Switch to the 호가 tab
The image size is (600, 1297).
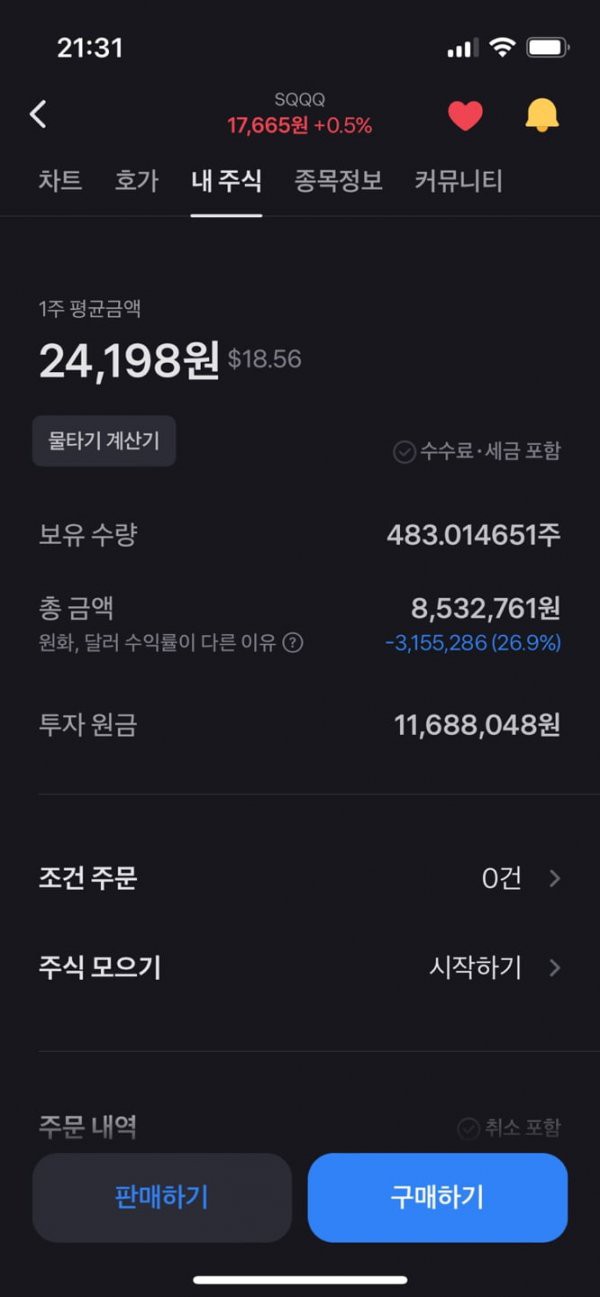[x=136, y=181]
